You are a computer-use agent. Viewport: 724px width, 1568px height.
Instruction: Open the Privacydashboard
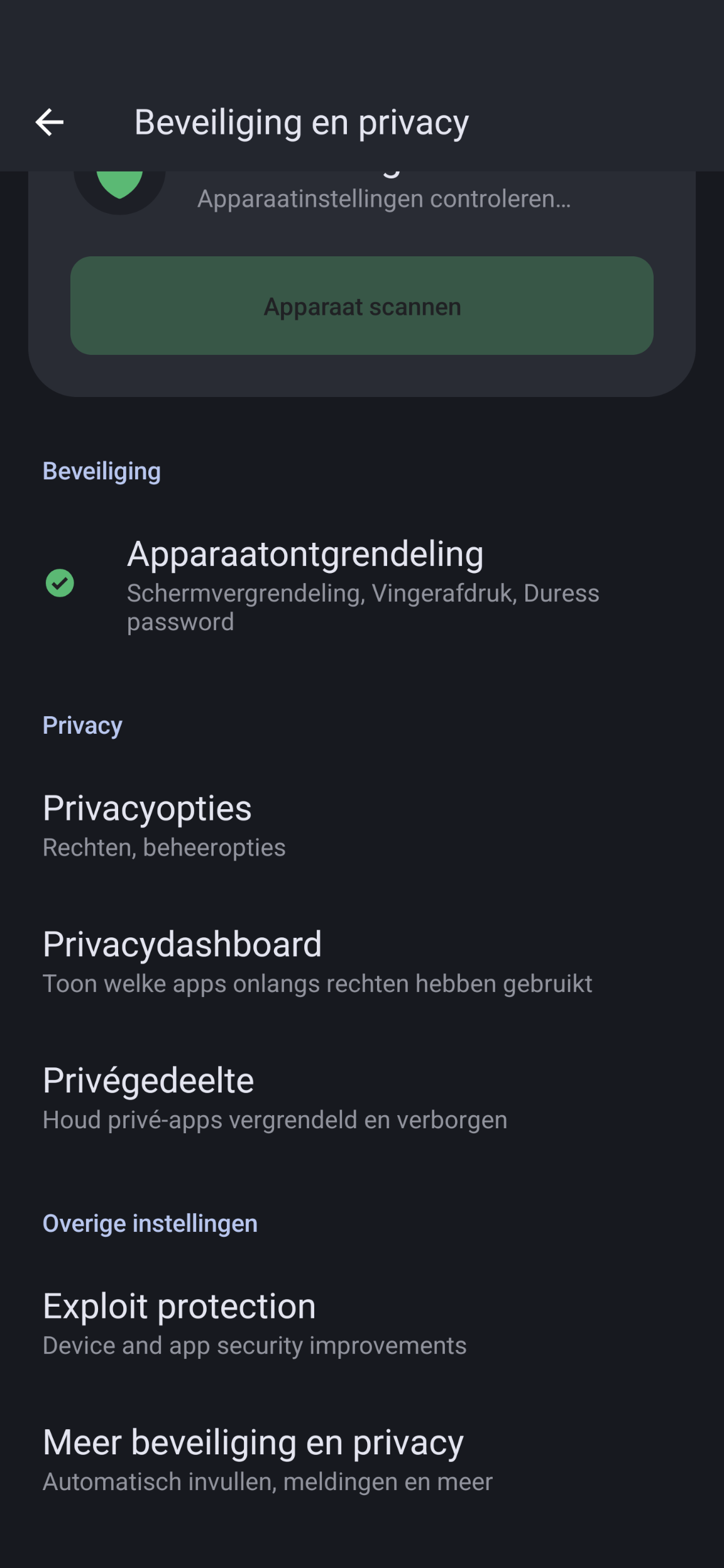click(x=182, y=944)
